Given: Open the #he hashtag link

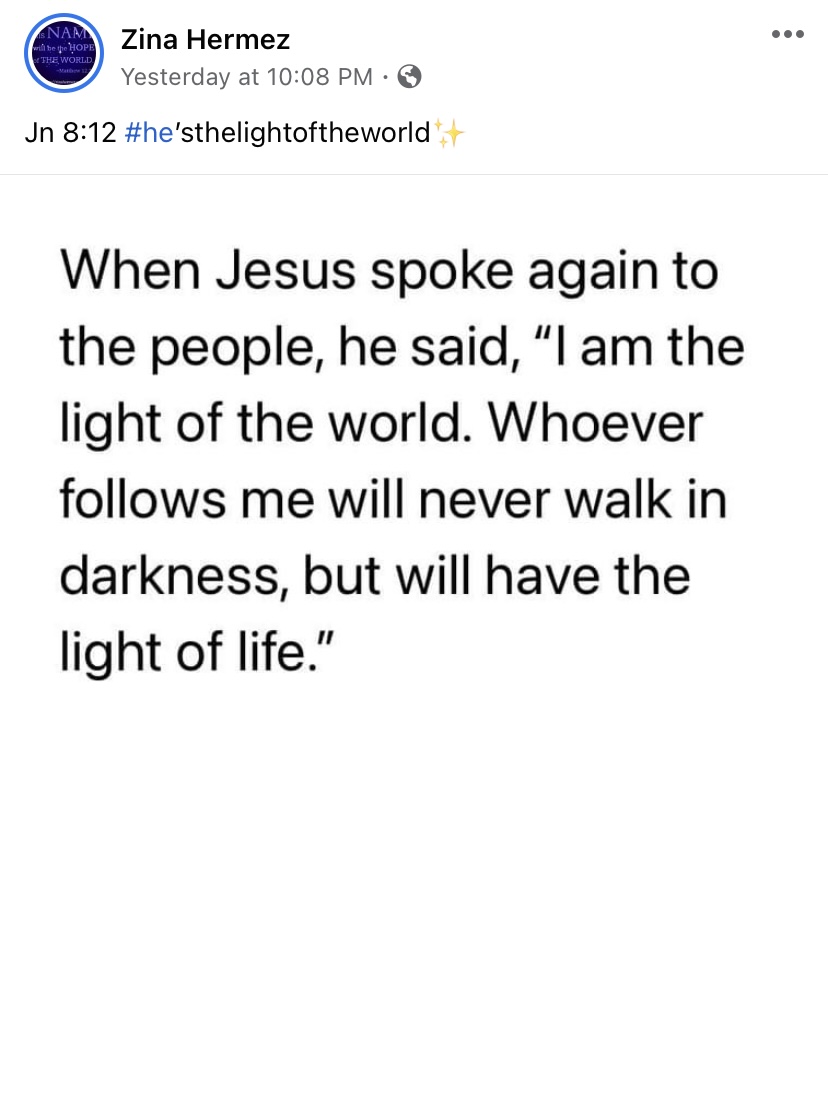Looking at the screenshot, I should click(150, 132).
